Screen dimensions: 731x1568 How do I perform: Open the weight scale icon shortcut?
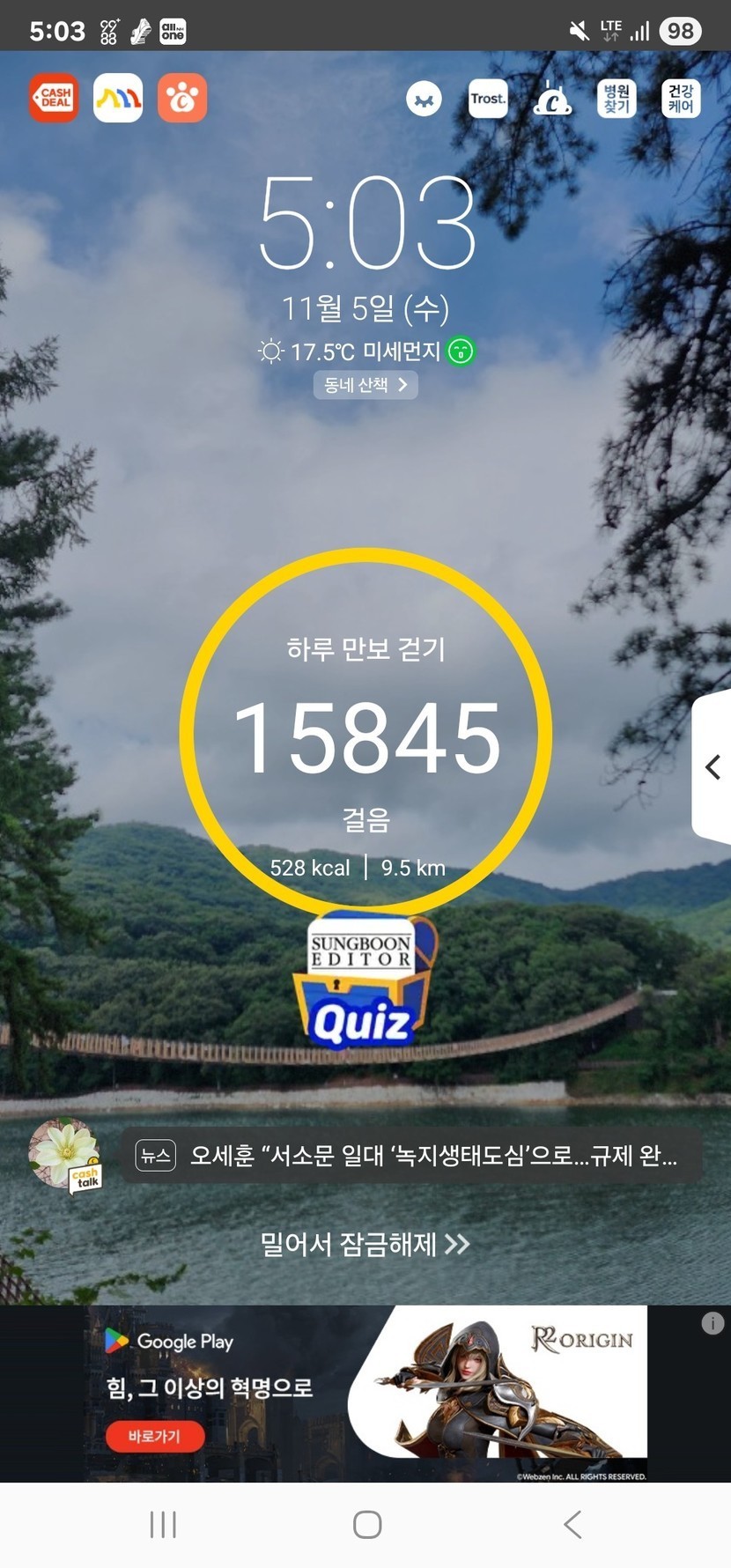tap(552, 99)
